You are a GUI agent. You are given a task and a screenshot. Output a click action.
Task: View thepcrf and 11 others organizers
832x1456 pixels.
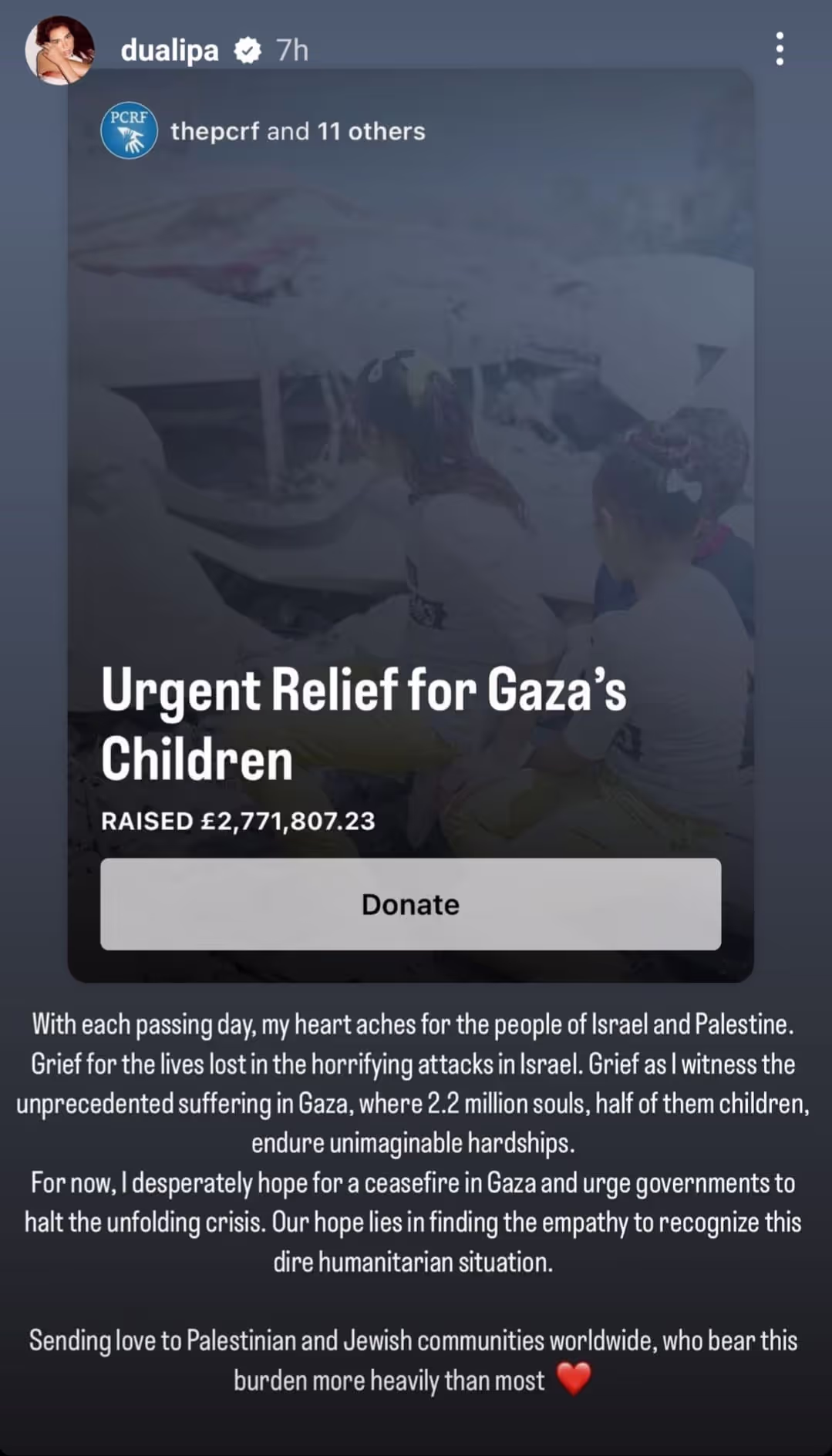(x=297, y=132)
